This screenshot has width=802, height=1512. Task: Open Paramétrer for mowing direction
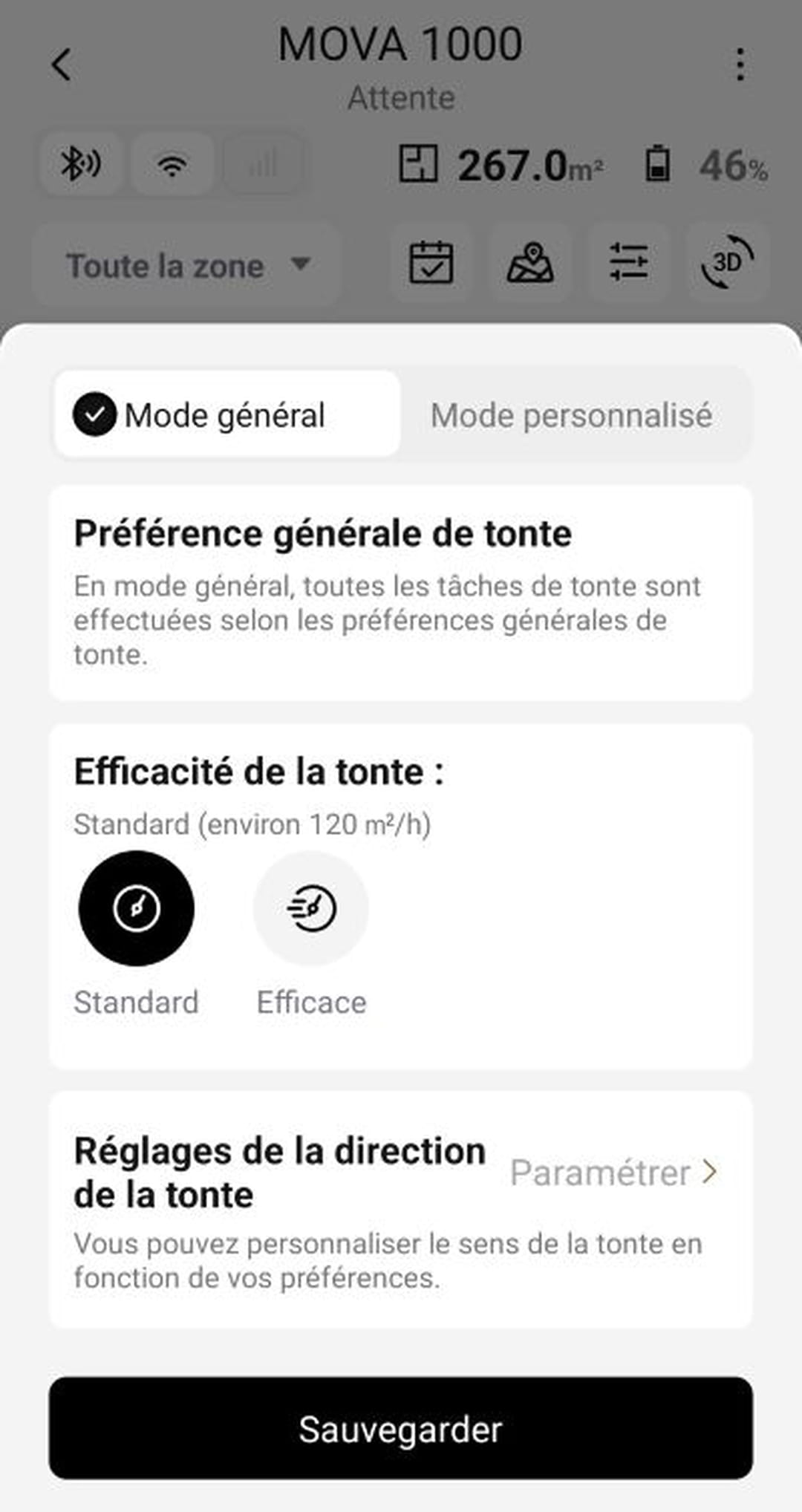tap(614, 1173)
